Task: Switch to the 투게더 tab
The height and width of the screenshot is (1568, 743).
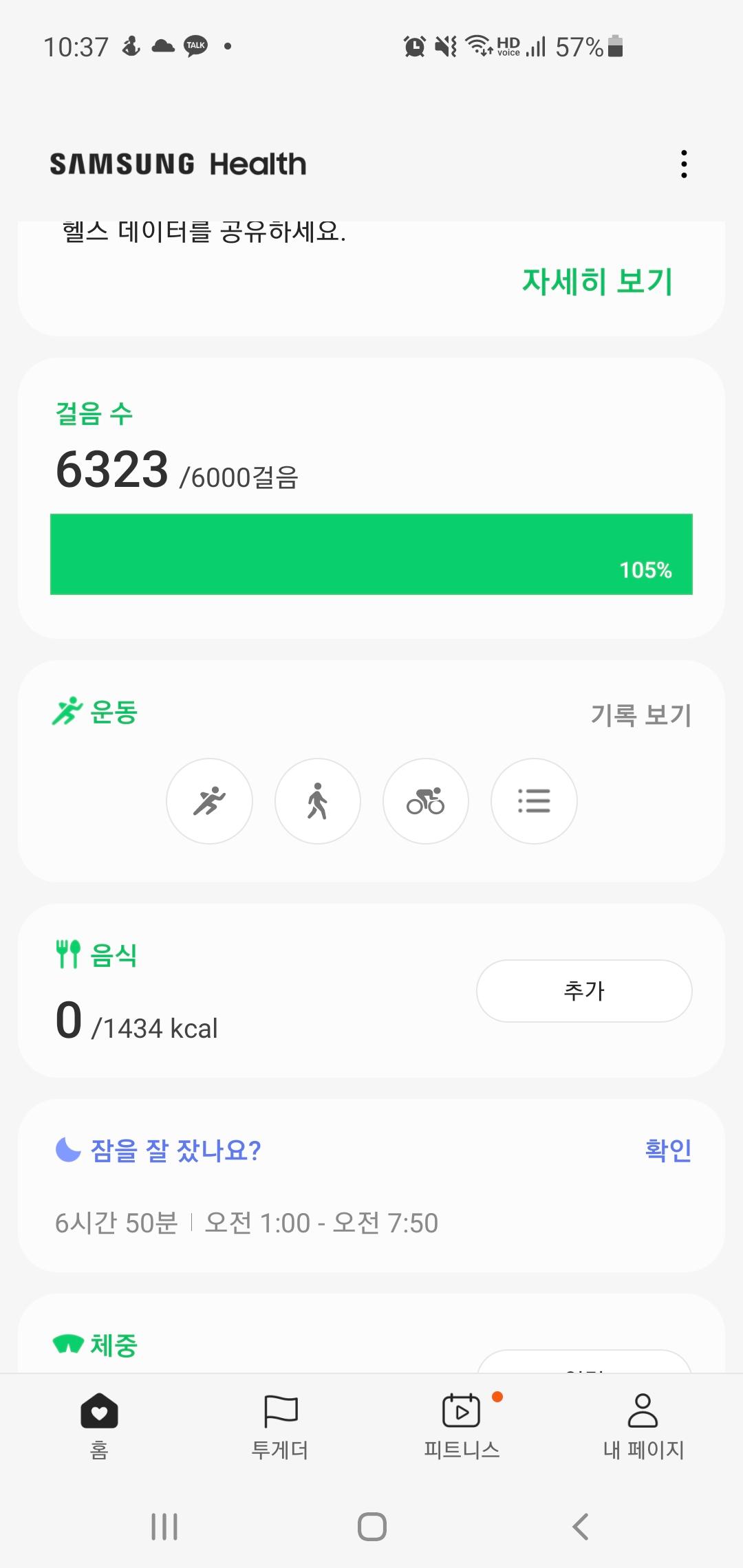Action: (280, 1425)
